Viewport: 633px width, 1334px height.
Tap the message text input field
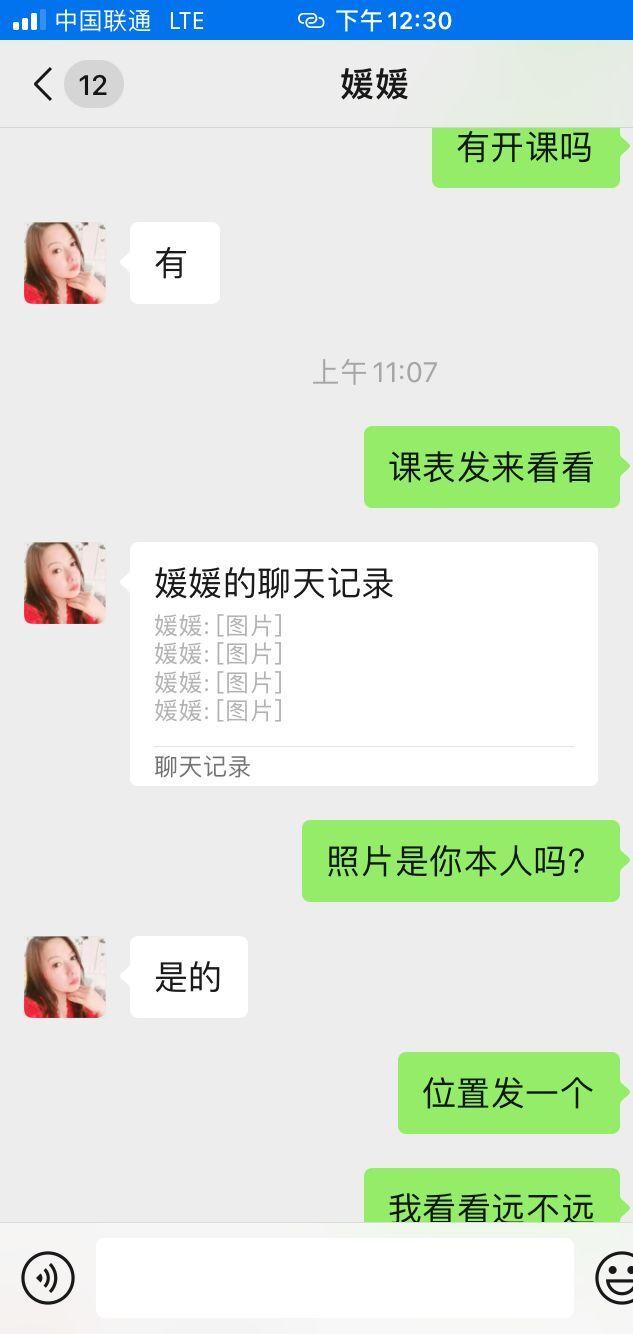click(334, 1277)
